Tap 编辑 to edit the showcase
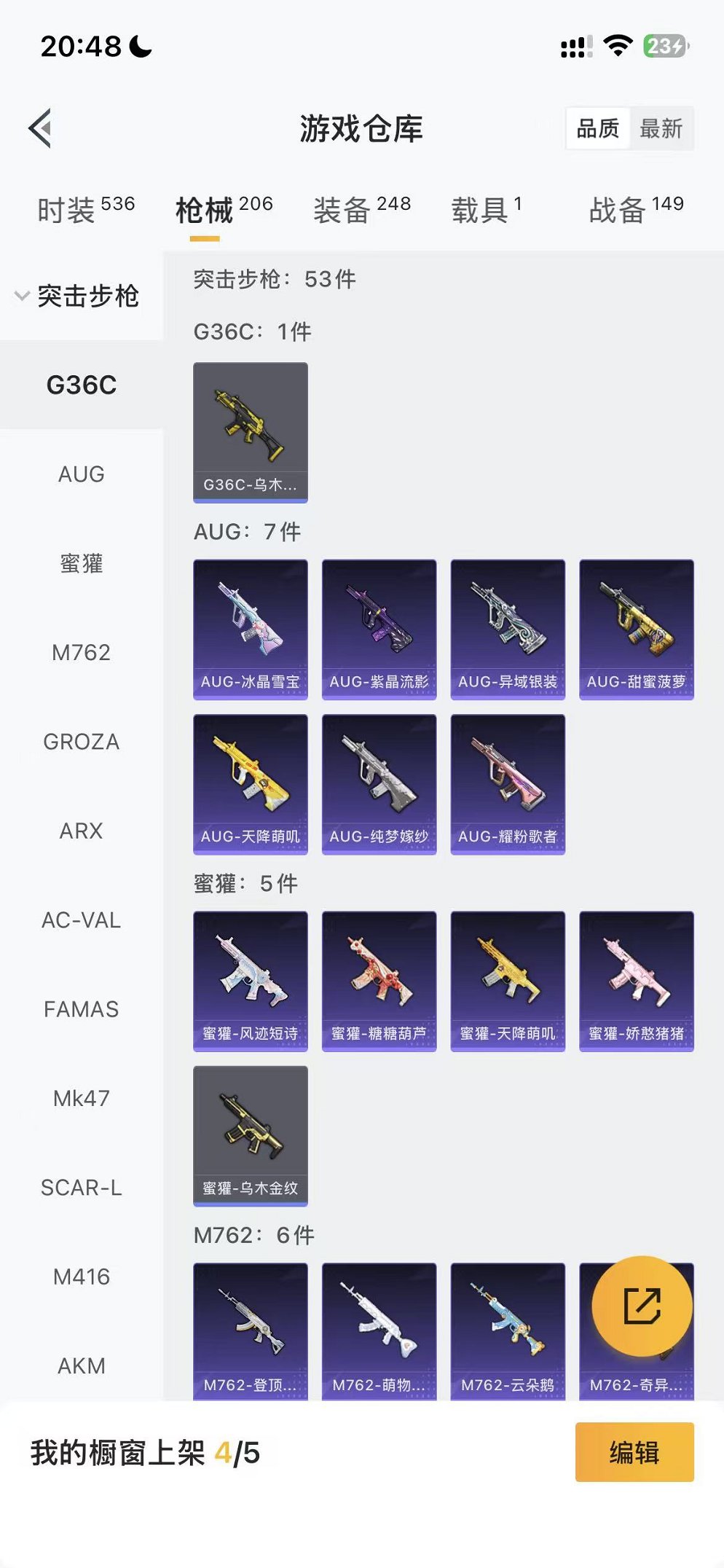 pos(634,1451)
